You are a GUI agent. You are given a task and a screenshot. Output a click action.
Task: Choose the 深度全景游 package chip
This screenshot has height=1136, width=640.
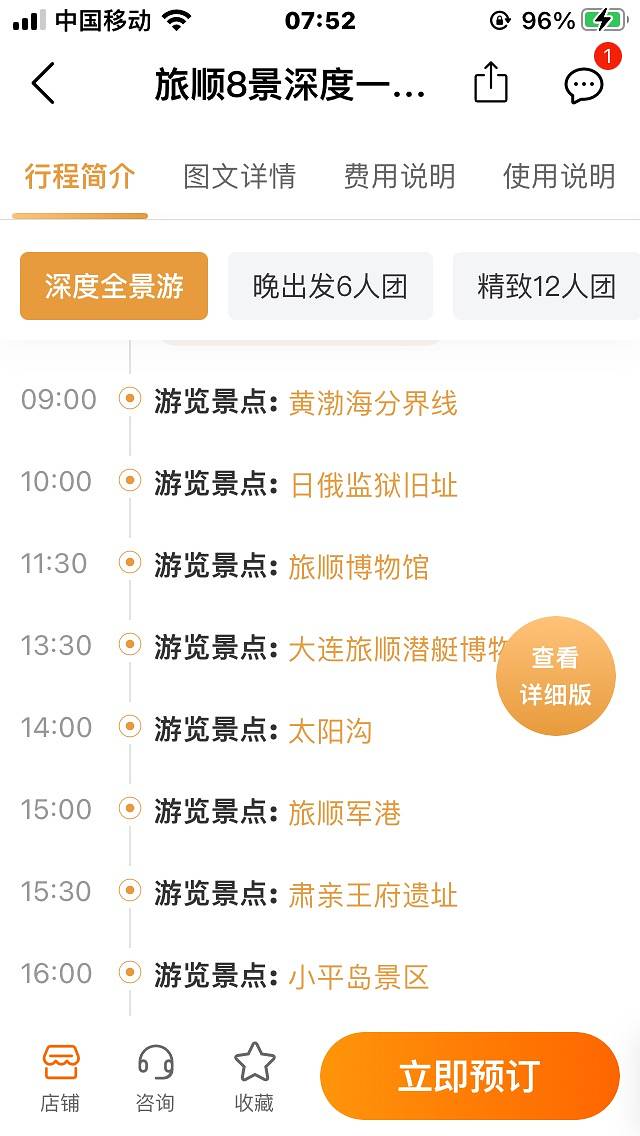114,286
